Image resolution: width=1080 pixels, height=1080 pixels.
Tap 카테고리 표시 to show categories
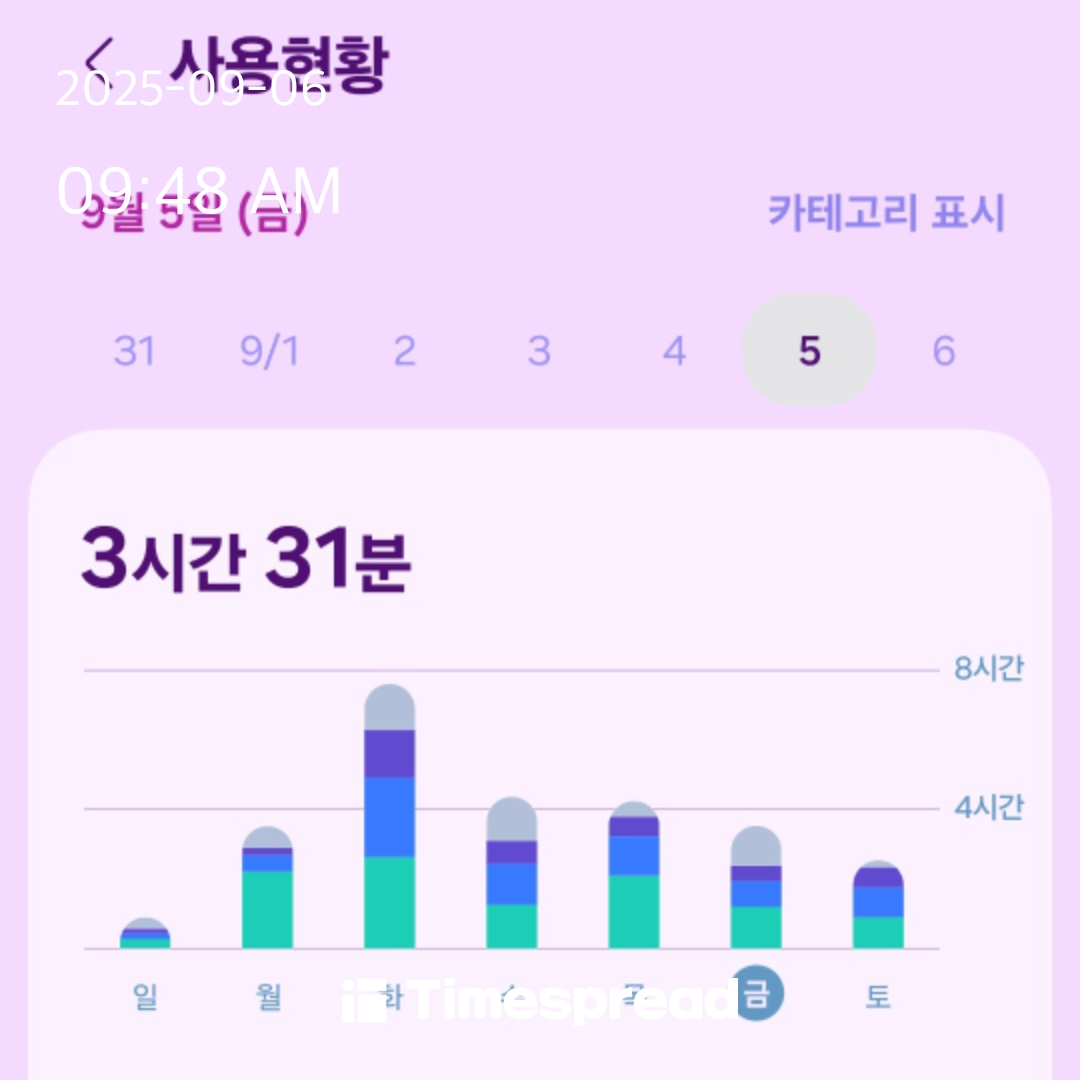pyautogui.click(x=886, y=213)
